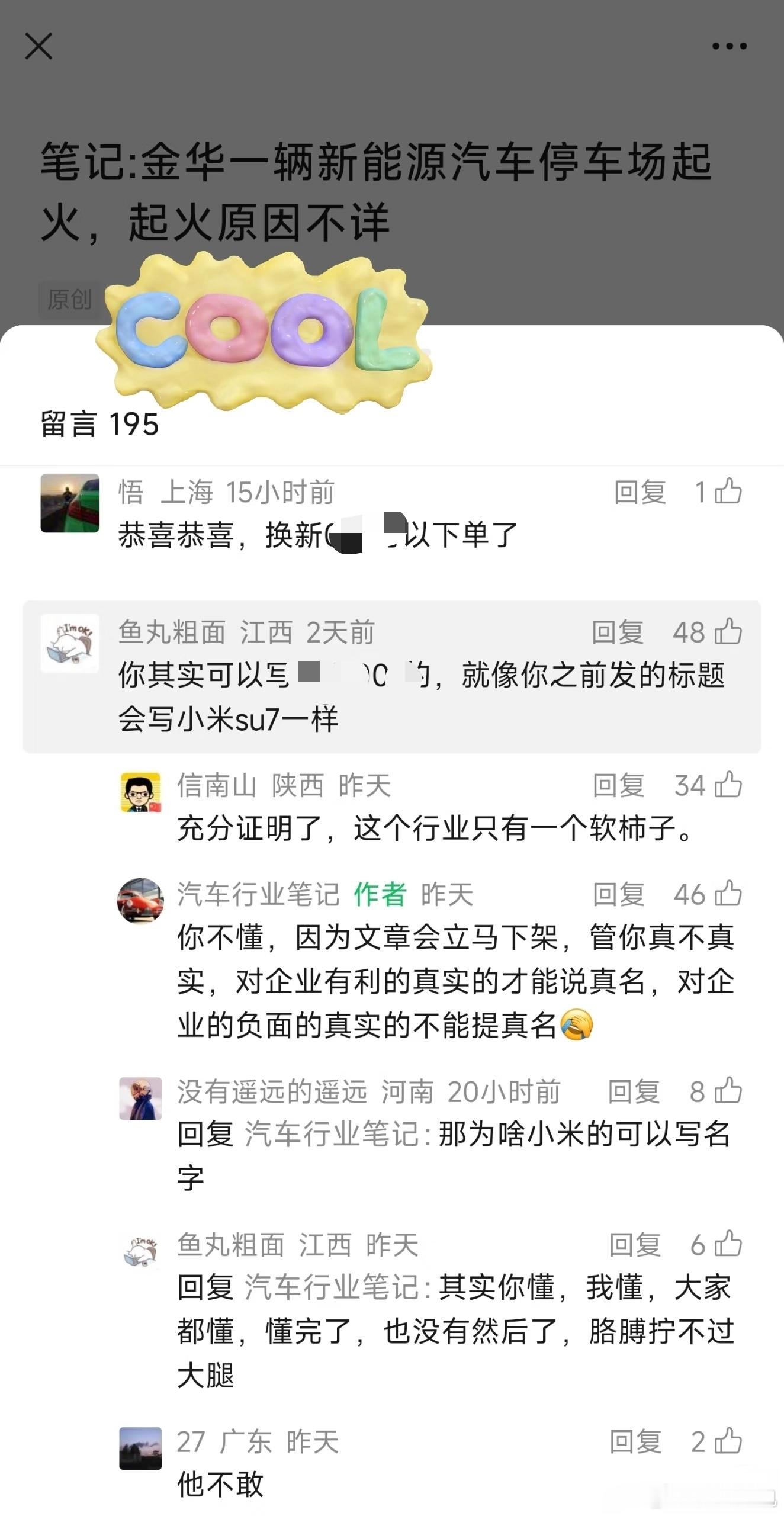Tap the thumbs-up on 鱼丸粗面's top comment
The image size is (784, 1516).
pyautogui.click(x=730, y=634)
